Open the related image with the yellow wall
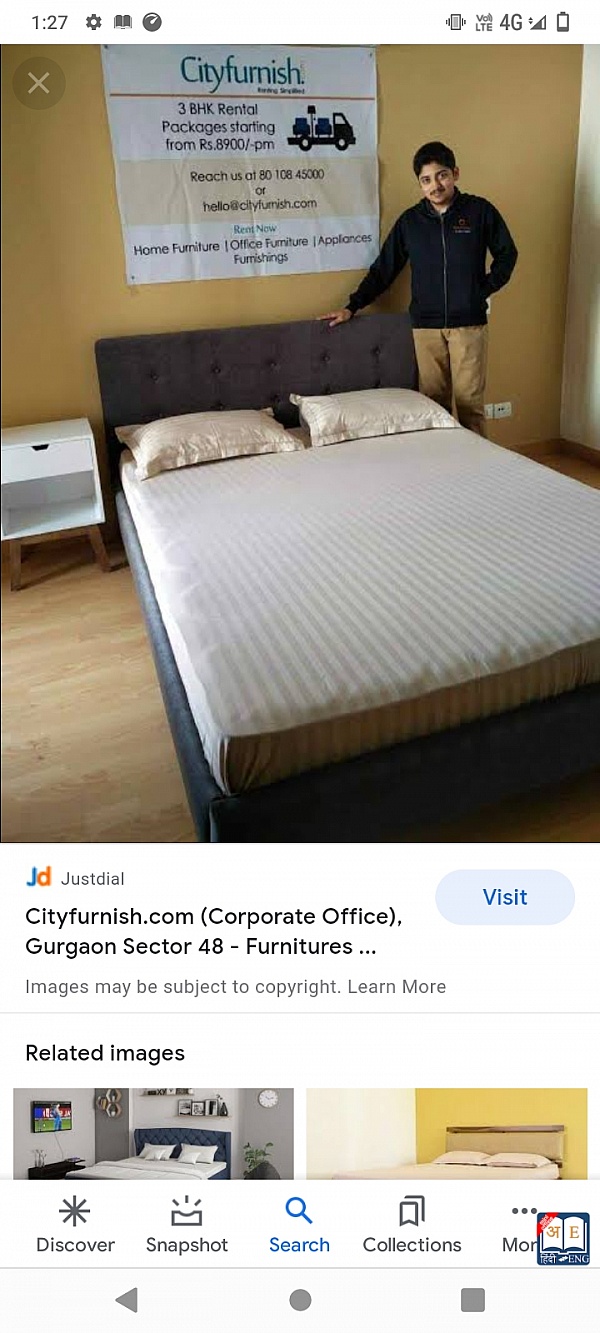The image size is (600, 1333). pyautogui.click(x=446, y=1133)
